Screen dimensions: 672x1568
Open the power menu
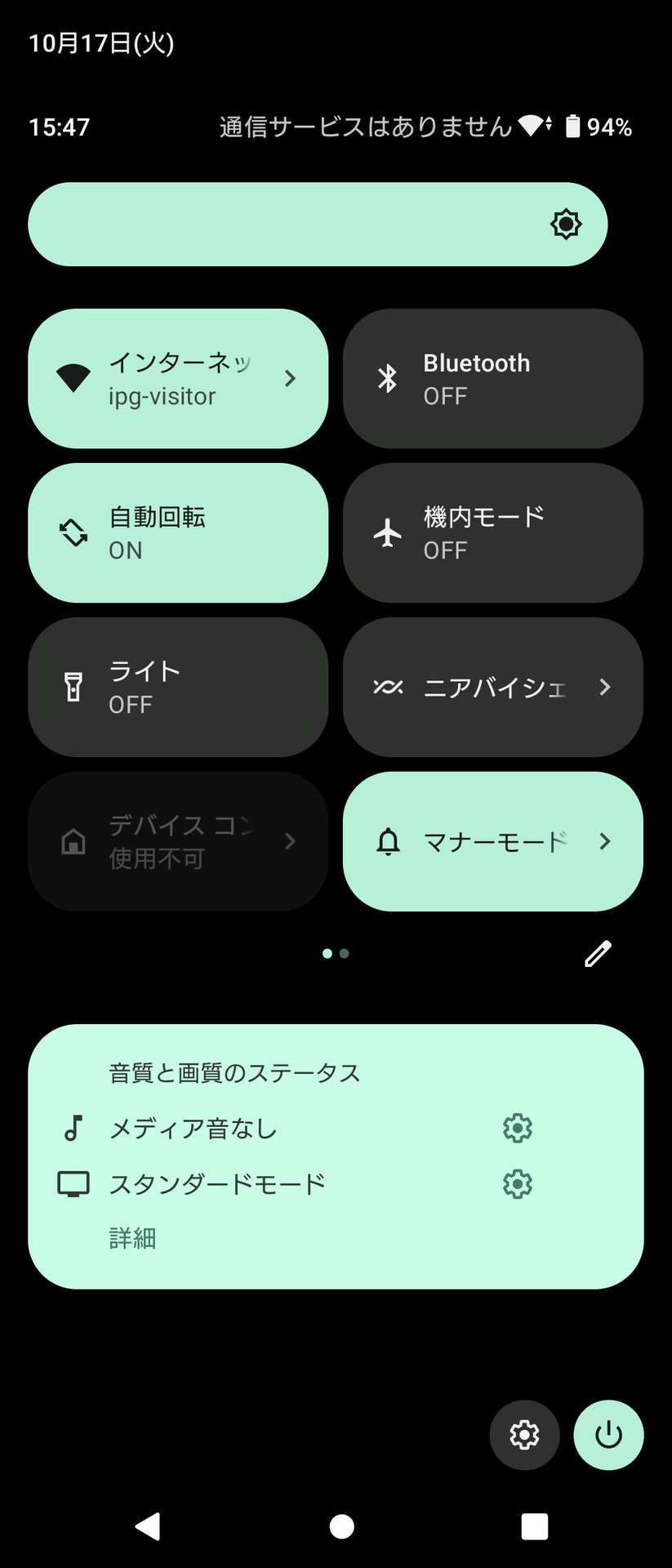(608, 1435)
